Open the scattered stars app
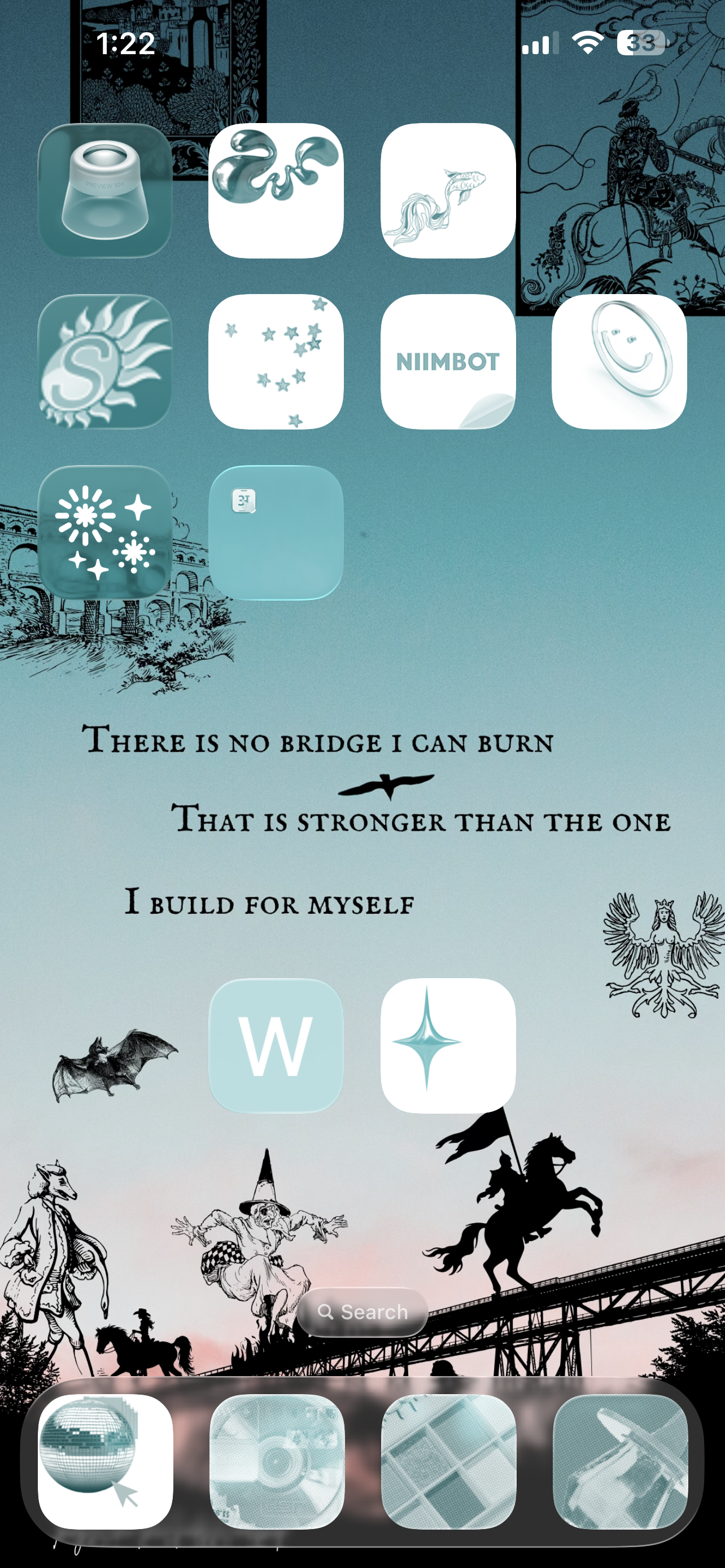Viewport: 725px width, 1568px height. click(x=276, y=362)
